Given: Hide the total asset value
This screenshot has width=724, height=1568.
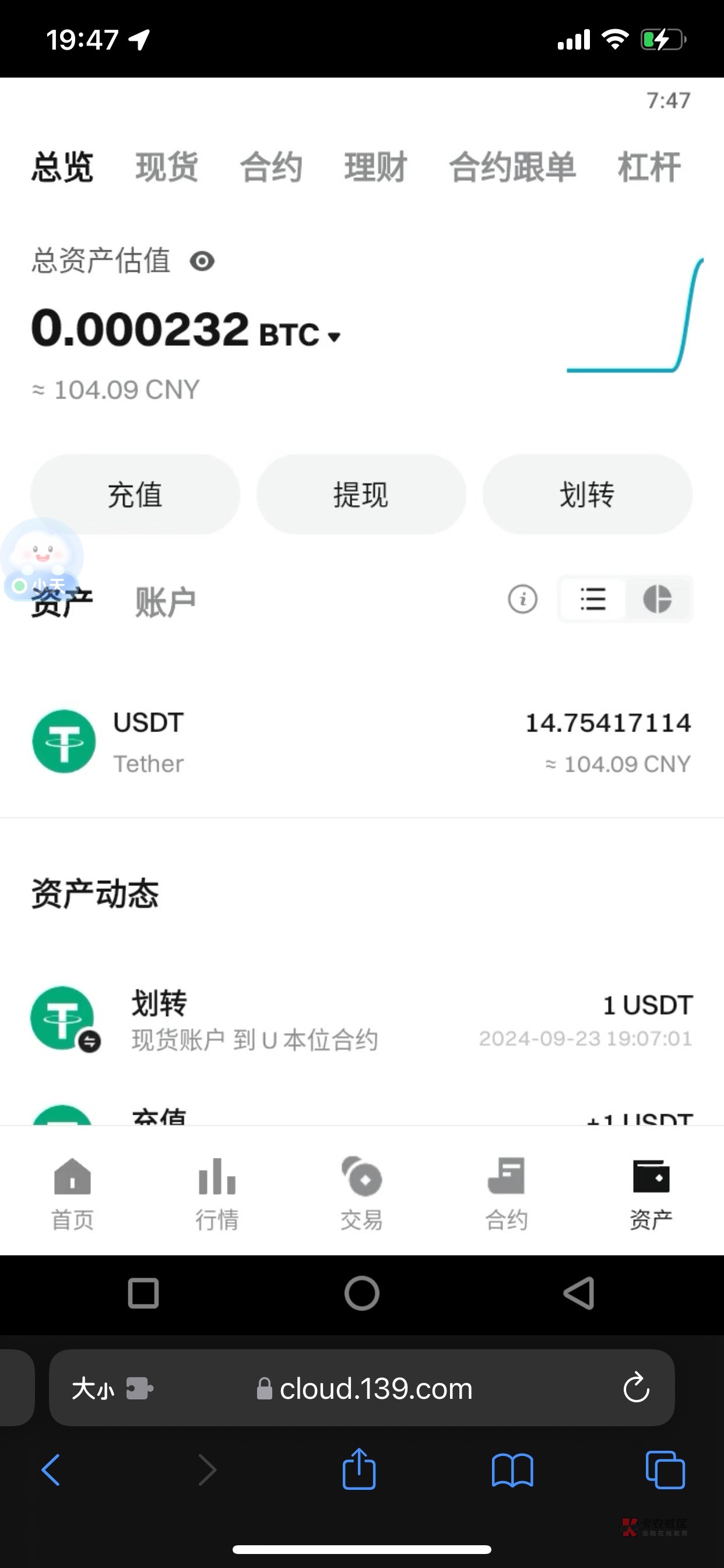Looking at the screenshot, I should pos(202,262).
